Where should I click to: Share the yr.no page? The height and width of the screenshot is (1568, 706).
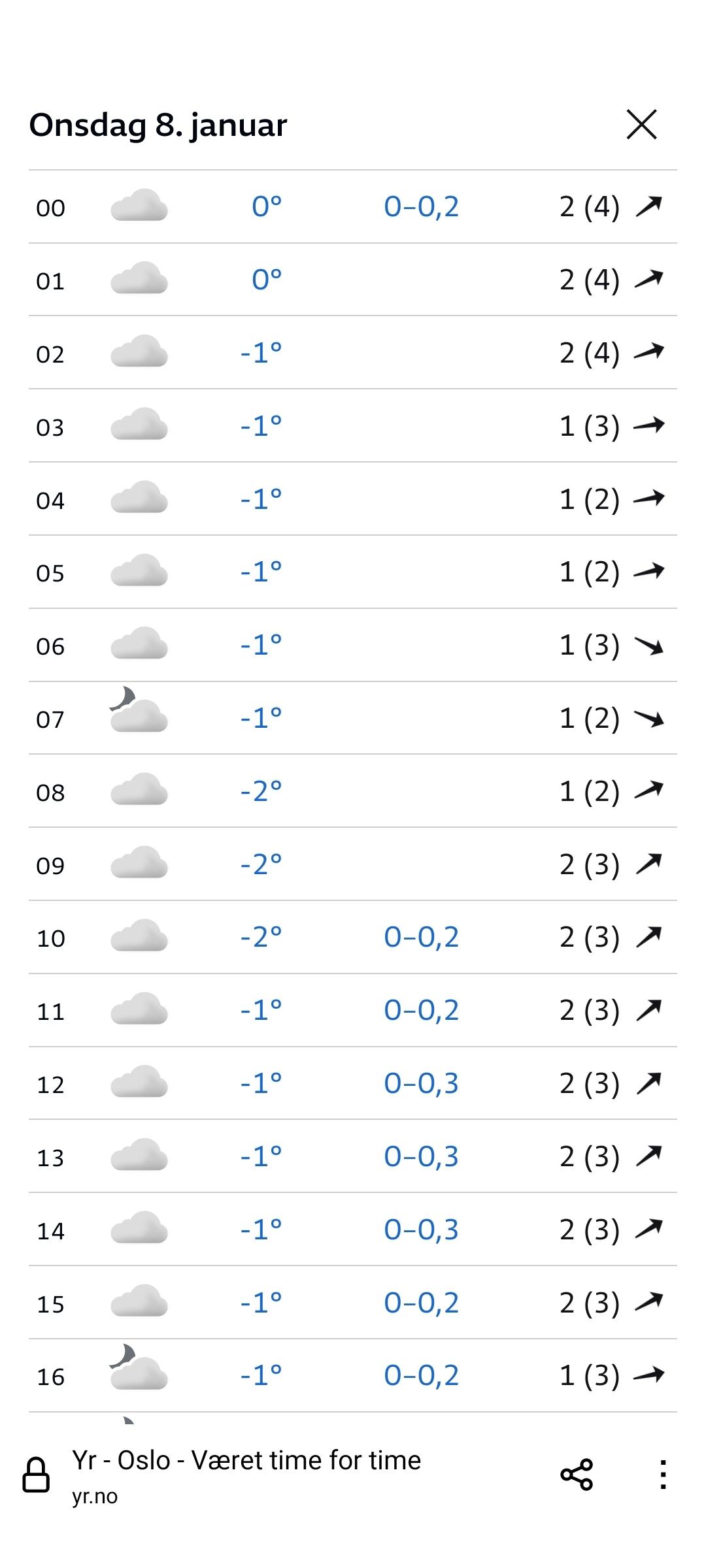click(577, 1475)
